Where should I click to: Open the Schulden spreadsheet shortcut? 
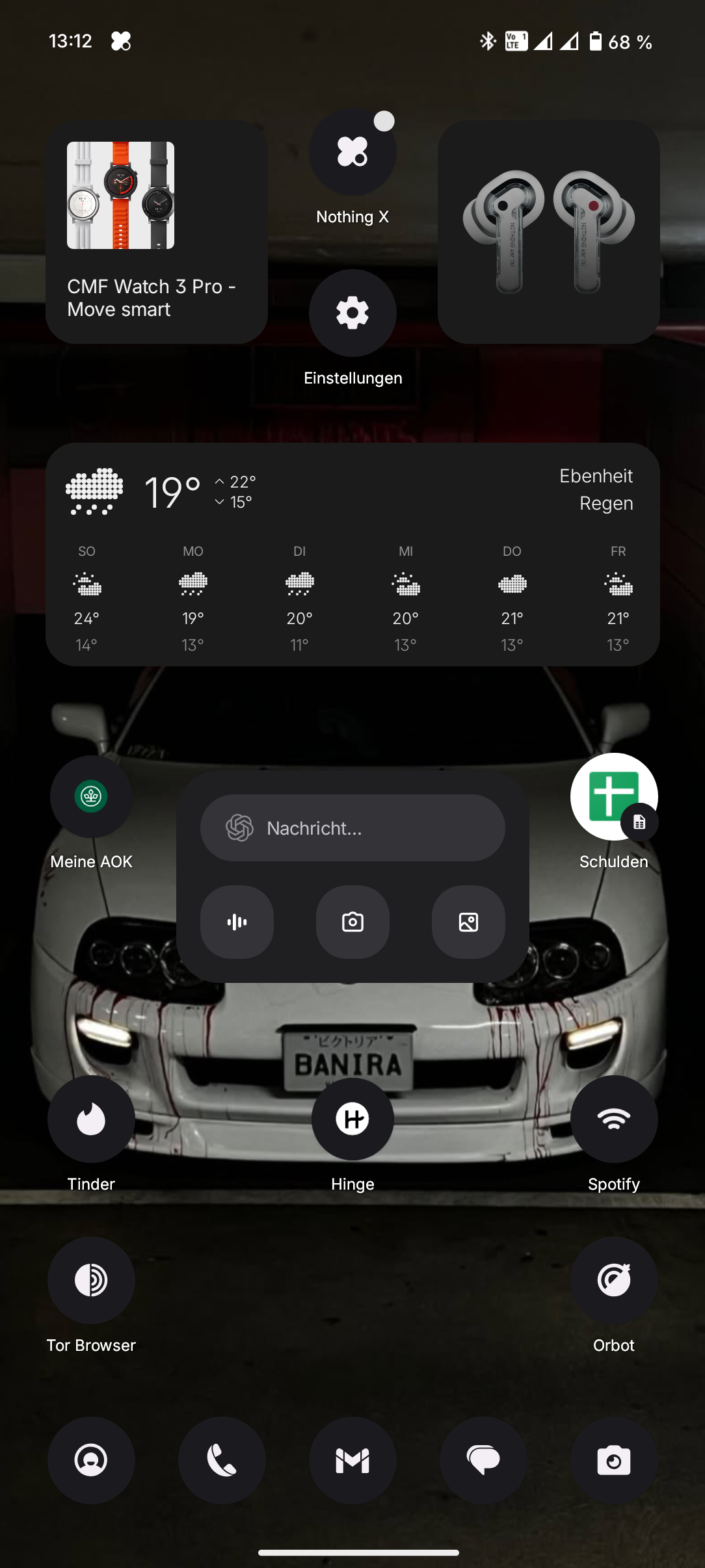coord(613,797)
